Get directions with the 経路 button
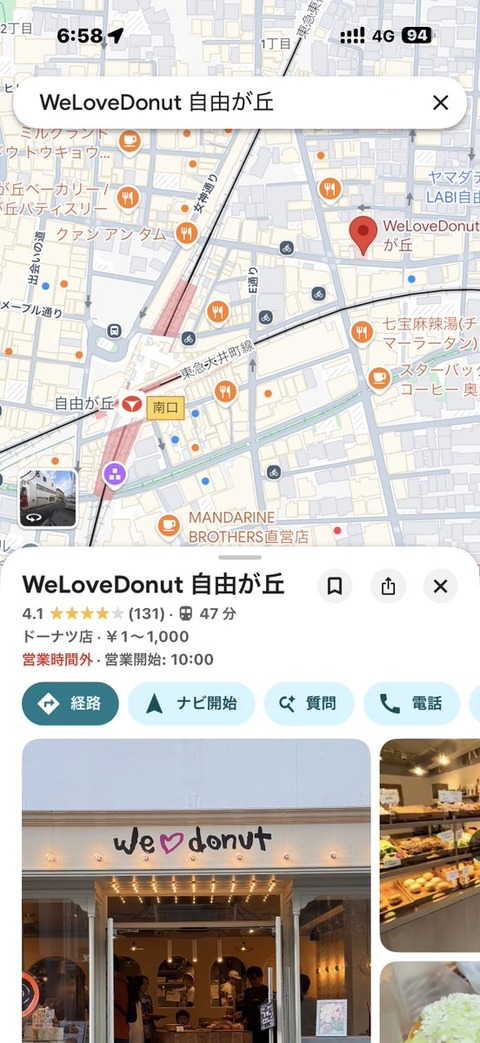This screenshot has height=1043, width=480. click(70, 703)
